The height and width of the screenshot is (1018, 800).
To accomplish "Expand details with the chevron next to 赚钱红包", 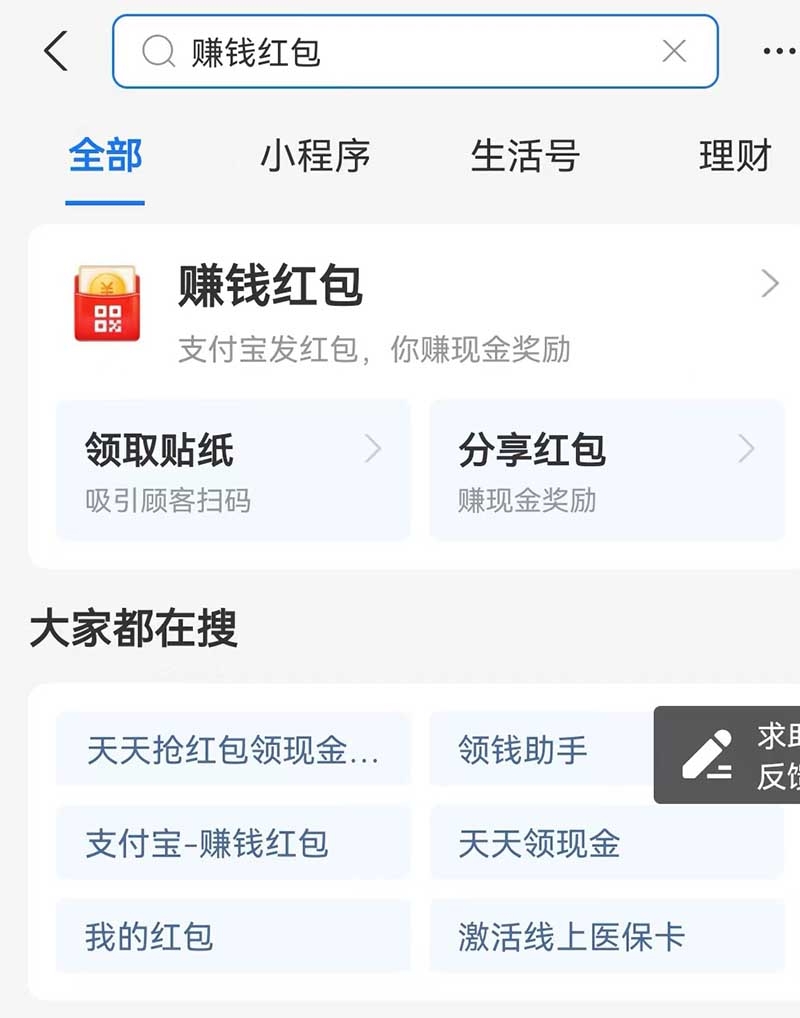I will click(x=770, y=281).
